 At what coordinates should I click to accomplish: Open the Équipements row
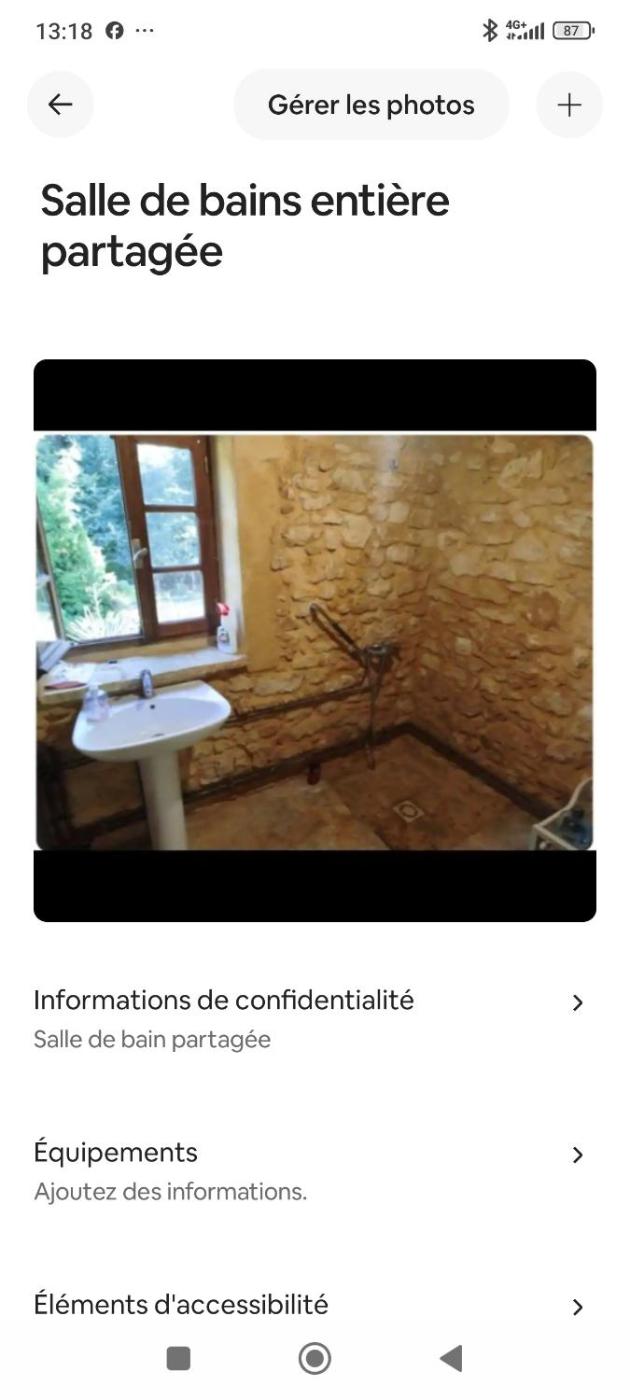pyautogui.click(x=314, y=1170)
